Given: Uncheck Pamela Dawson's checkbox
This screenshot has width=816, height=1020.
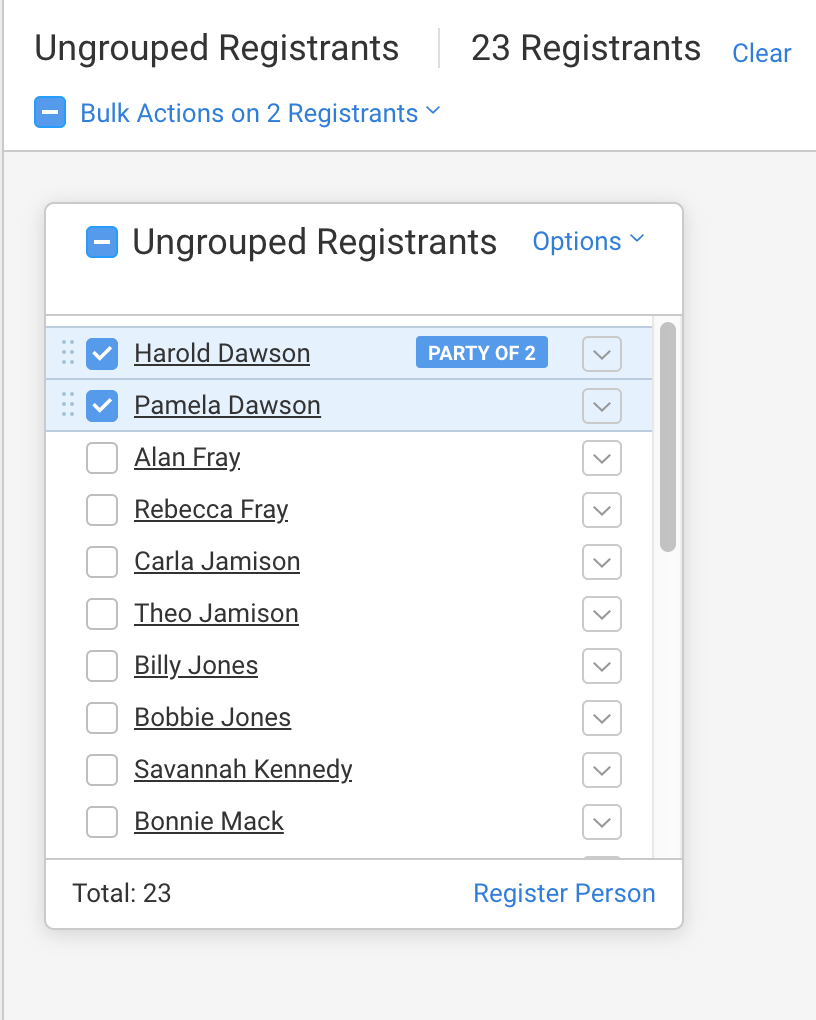Looking at the screenshot, I should click(x=102, y=405).
